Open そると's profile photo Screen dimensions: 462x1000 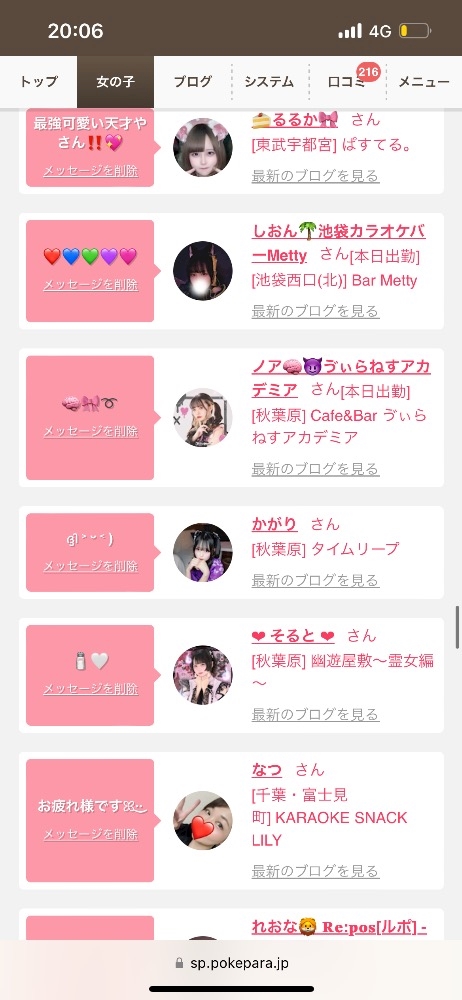pos(202,675)
